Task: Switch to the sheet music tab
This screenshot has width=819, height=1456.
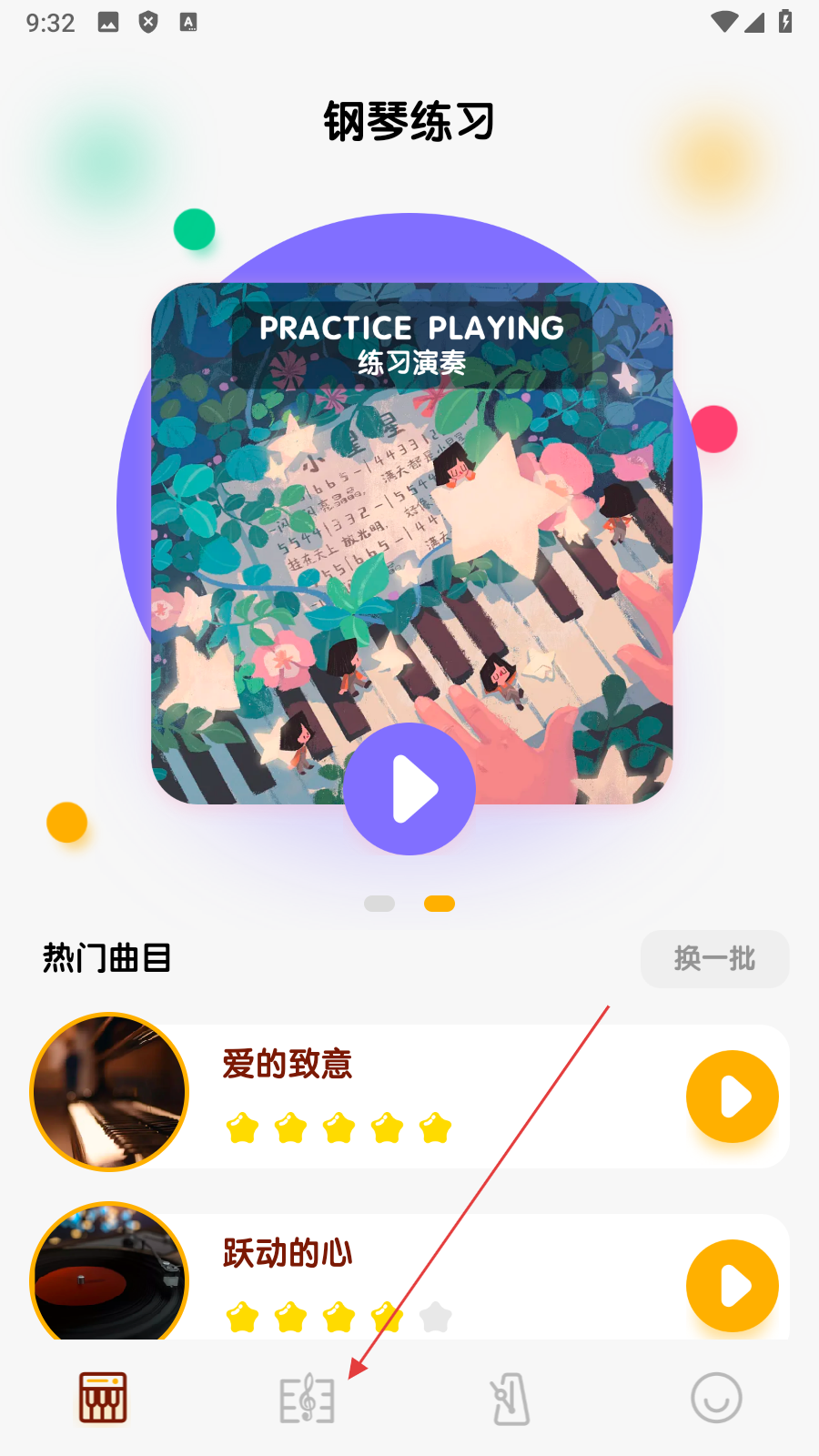Action: click(308, 1399)
